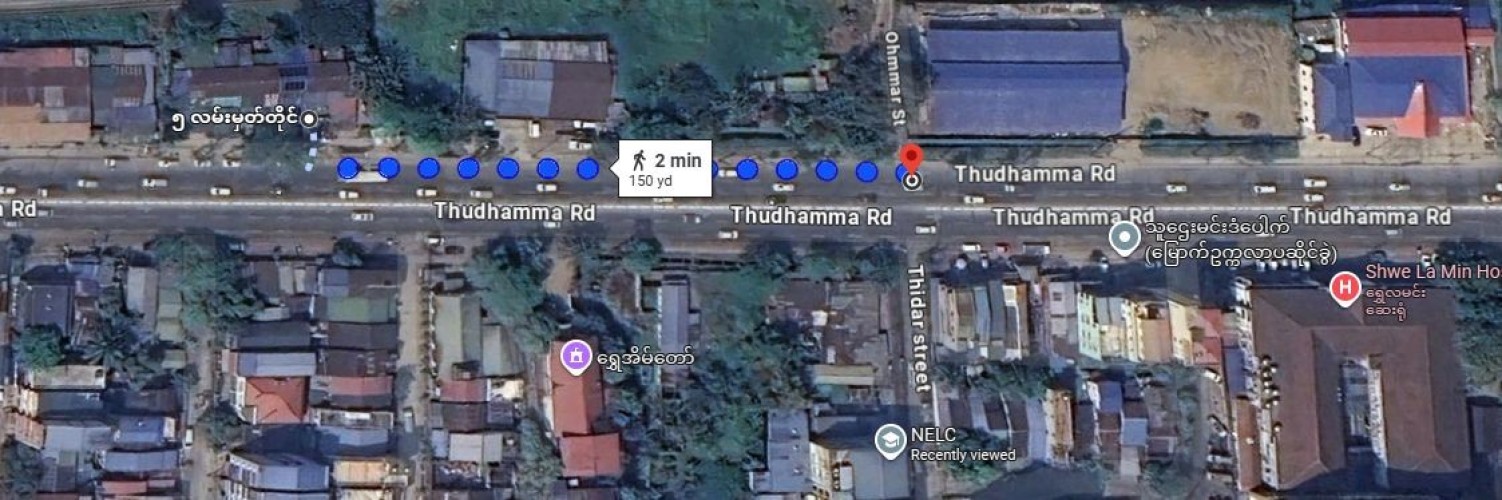Select the ၅ လမ်းမှတ်တိုင် start point
This screenshot has height=500, width=1502.
pos(309,119)
